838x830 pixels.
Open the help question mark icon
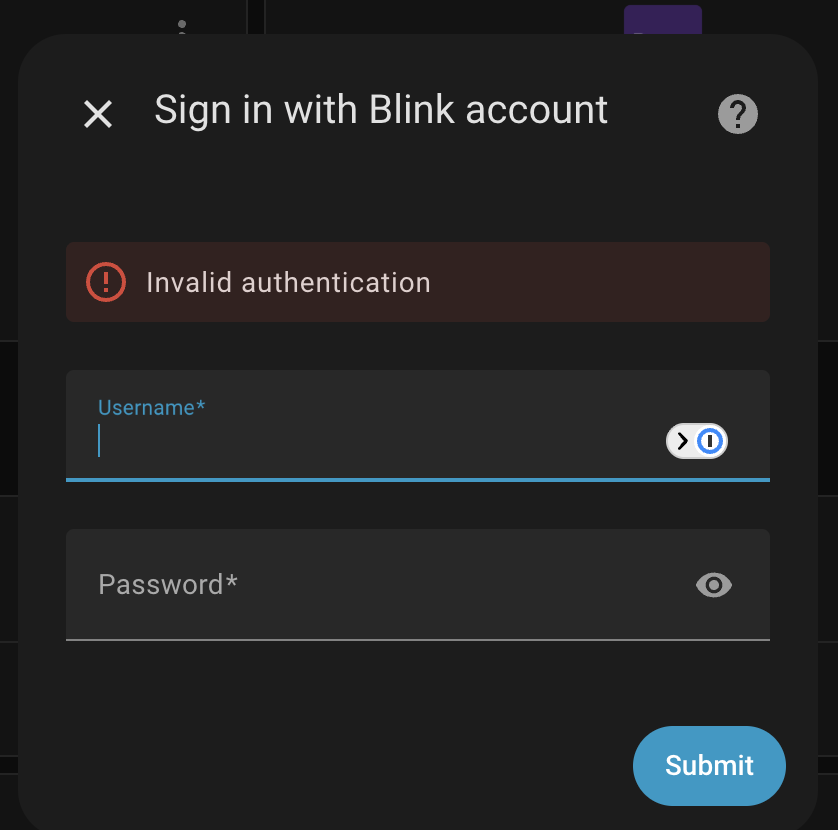point(738,114)
